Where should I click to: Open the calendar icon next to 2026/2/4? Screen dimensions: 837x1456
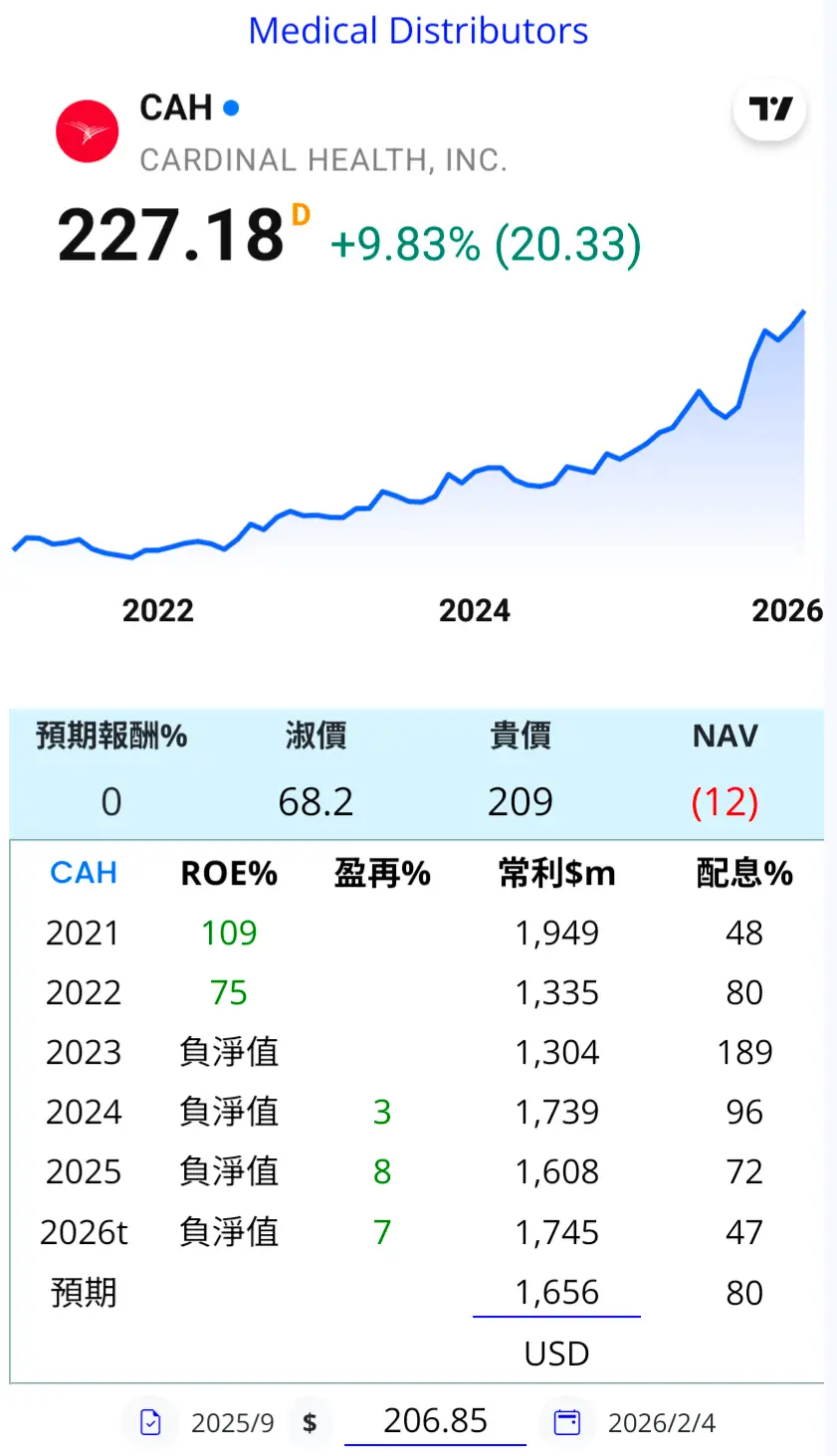(x=567, y=1422)
